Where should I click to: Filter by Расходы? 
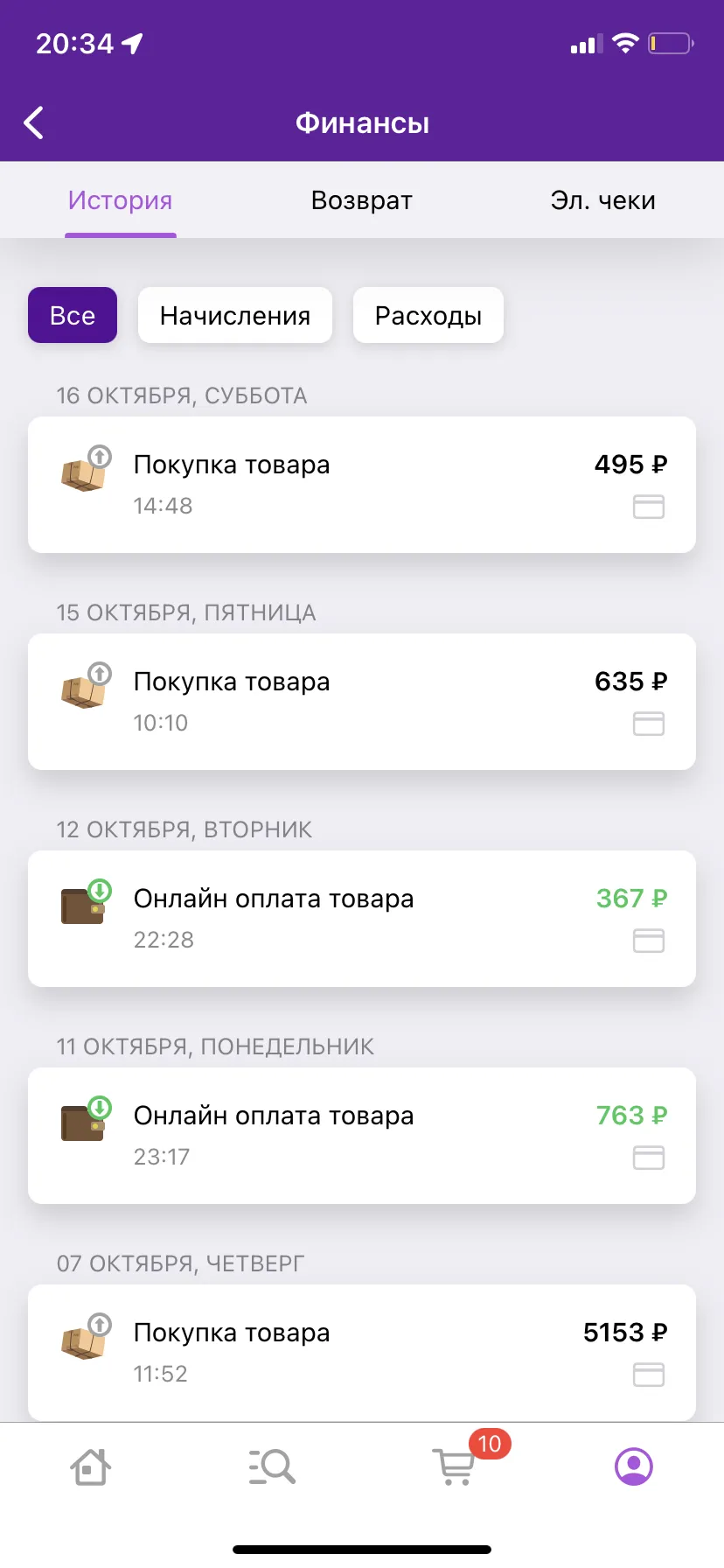pos(428,315)
